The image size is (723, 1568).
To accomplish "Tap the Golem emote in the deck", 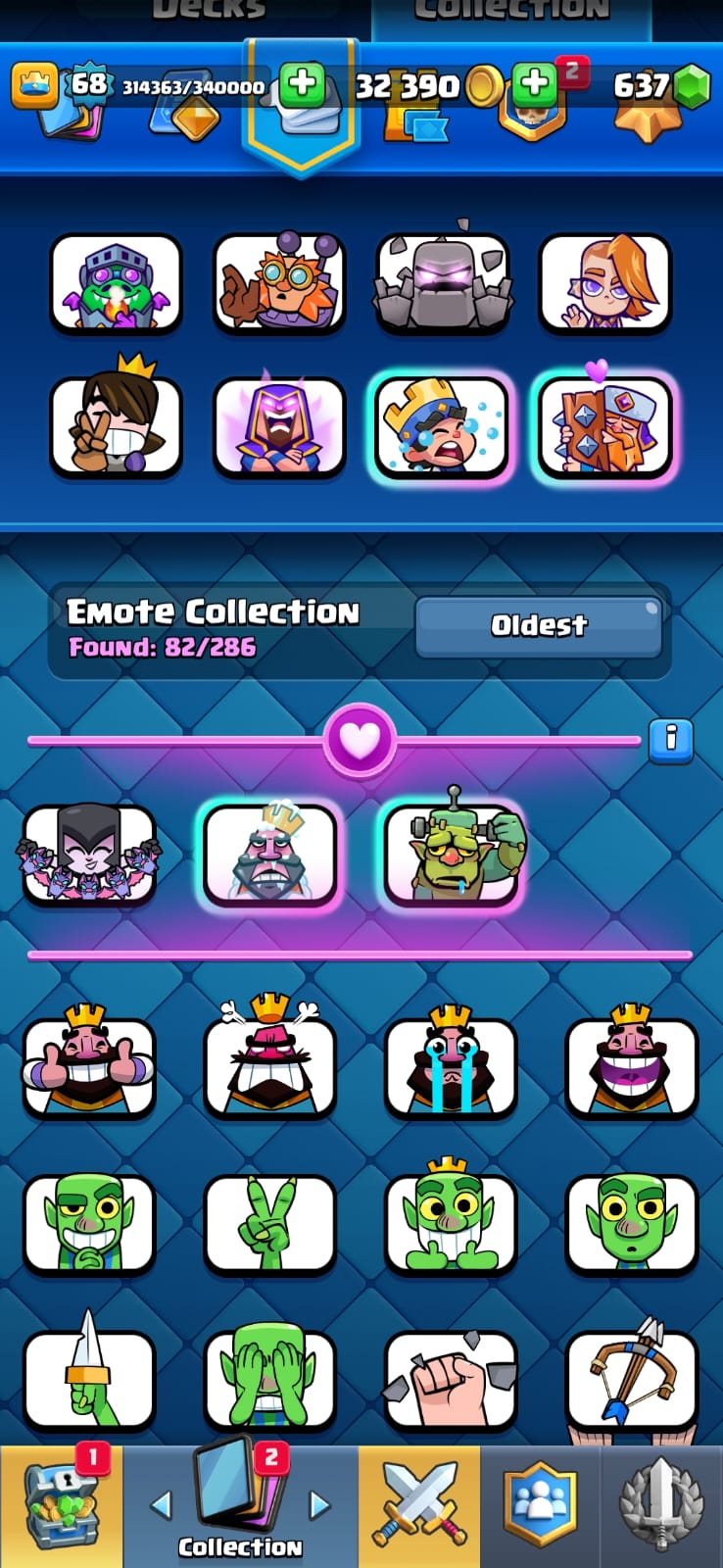I will [x=443, y=282].
